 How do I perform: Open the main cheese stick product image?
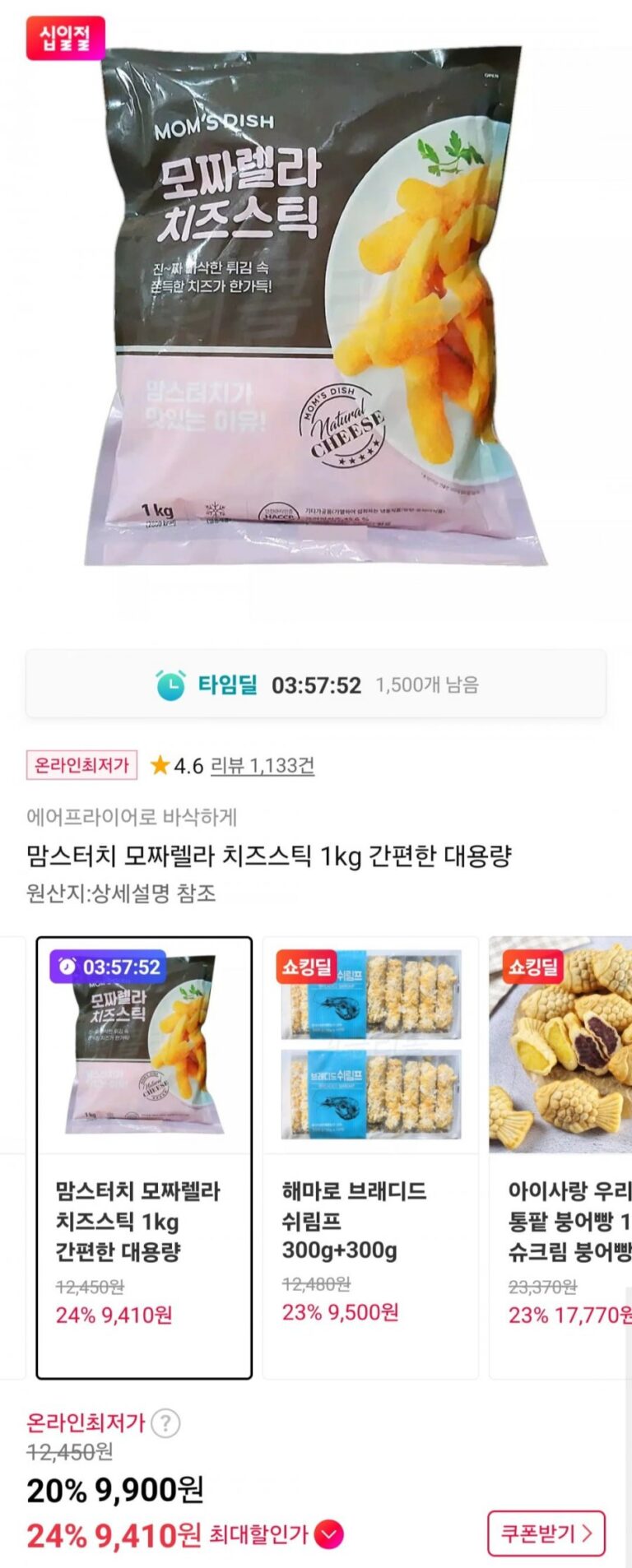click(316, 304)
